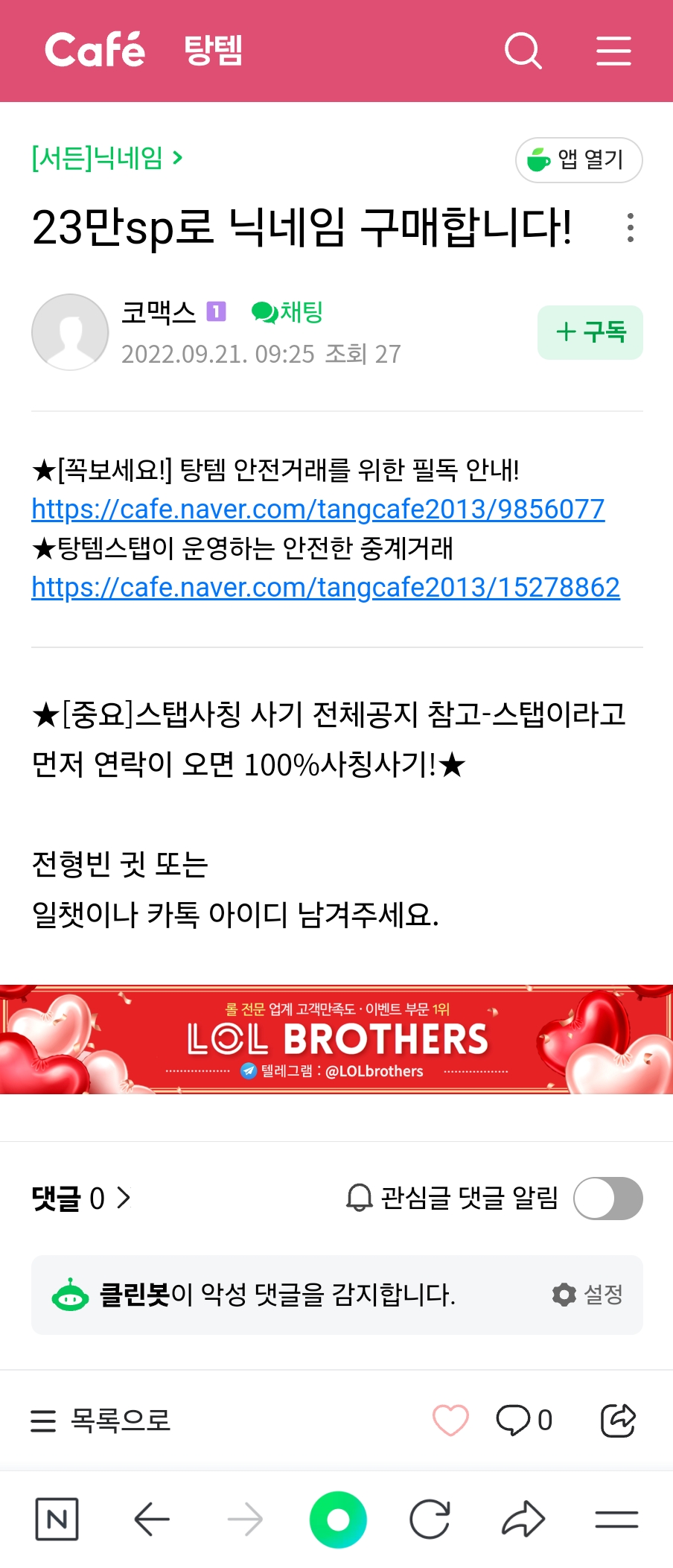673x1568 pixels.
Task: Open the Naver N home button
Action: 57,1520
